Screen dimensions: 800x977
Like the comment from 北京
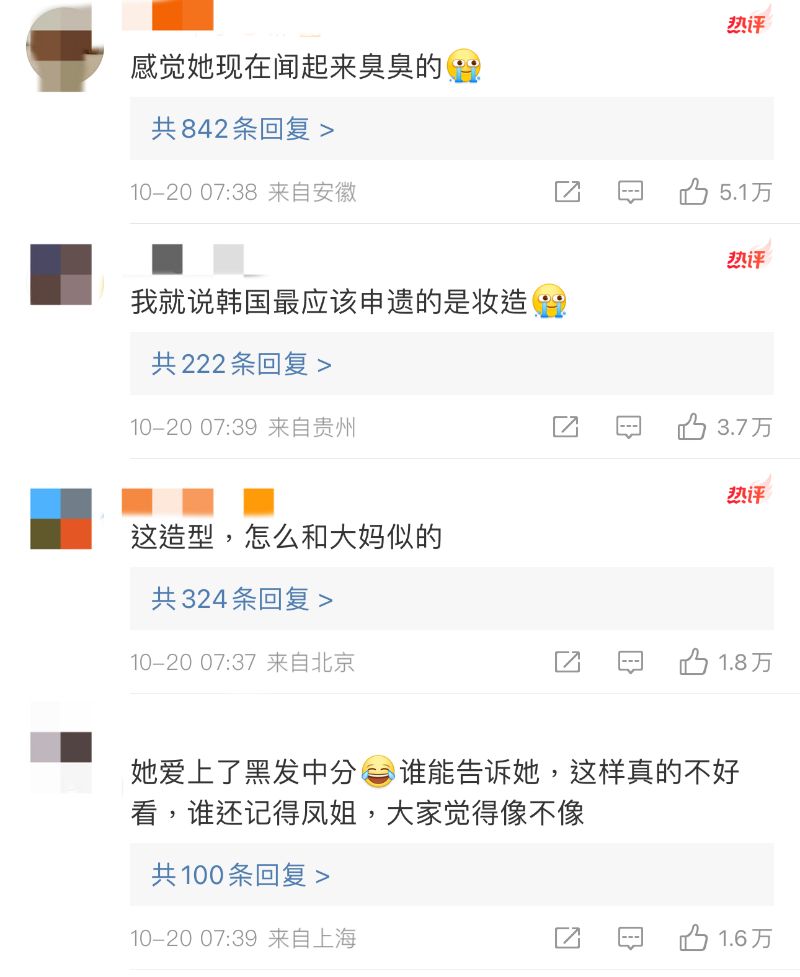693,662
